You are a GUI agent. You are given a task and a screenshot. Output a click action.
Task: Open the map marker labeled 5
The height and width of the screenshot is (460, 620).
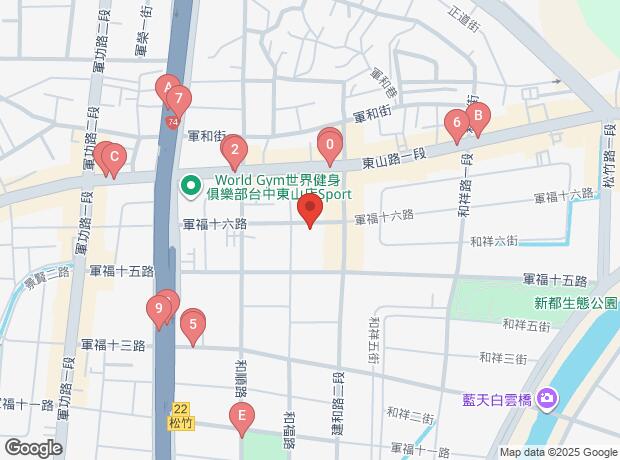(x=192, y=324)
